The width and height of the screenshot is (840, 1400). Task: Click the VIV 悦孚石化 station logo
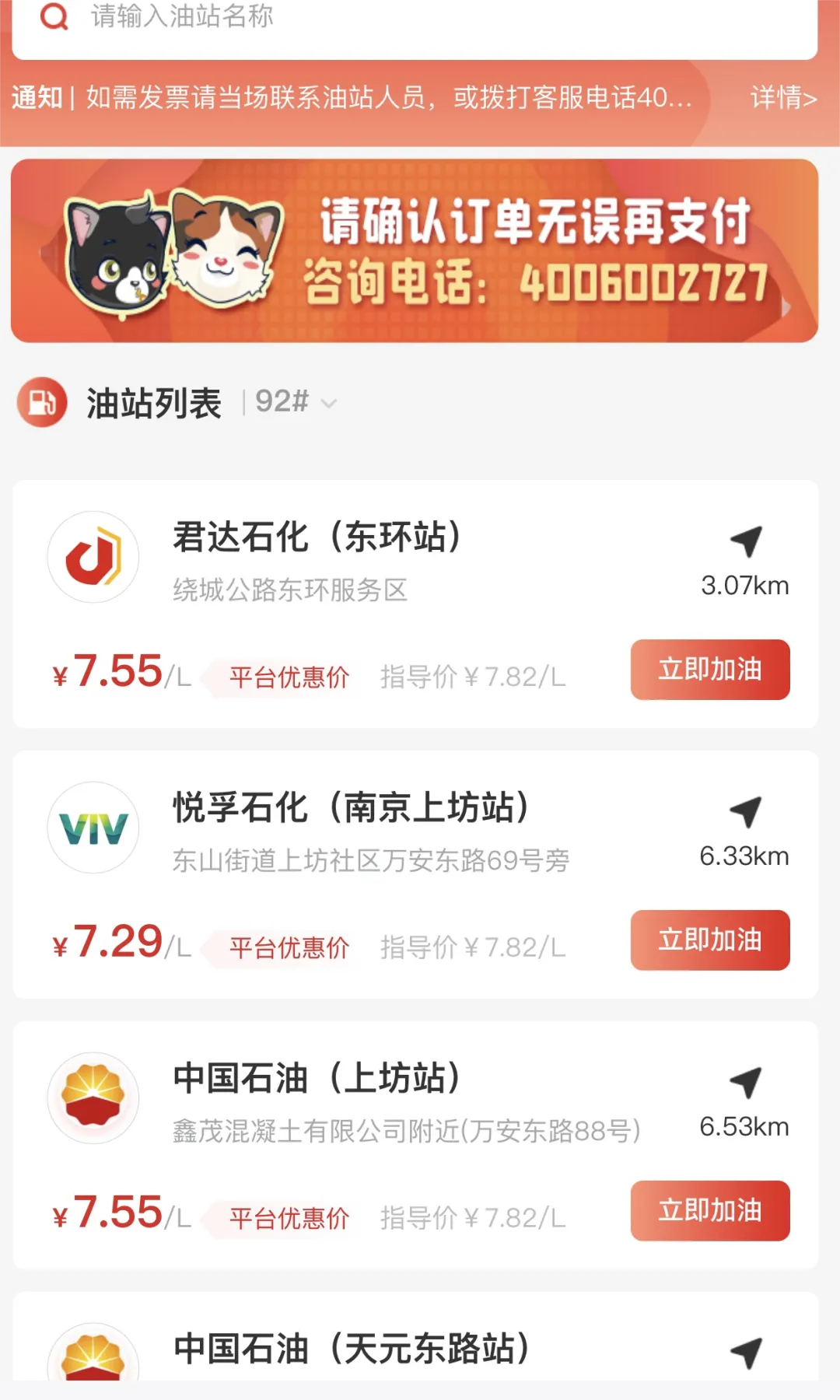(x=93, y=827)
